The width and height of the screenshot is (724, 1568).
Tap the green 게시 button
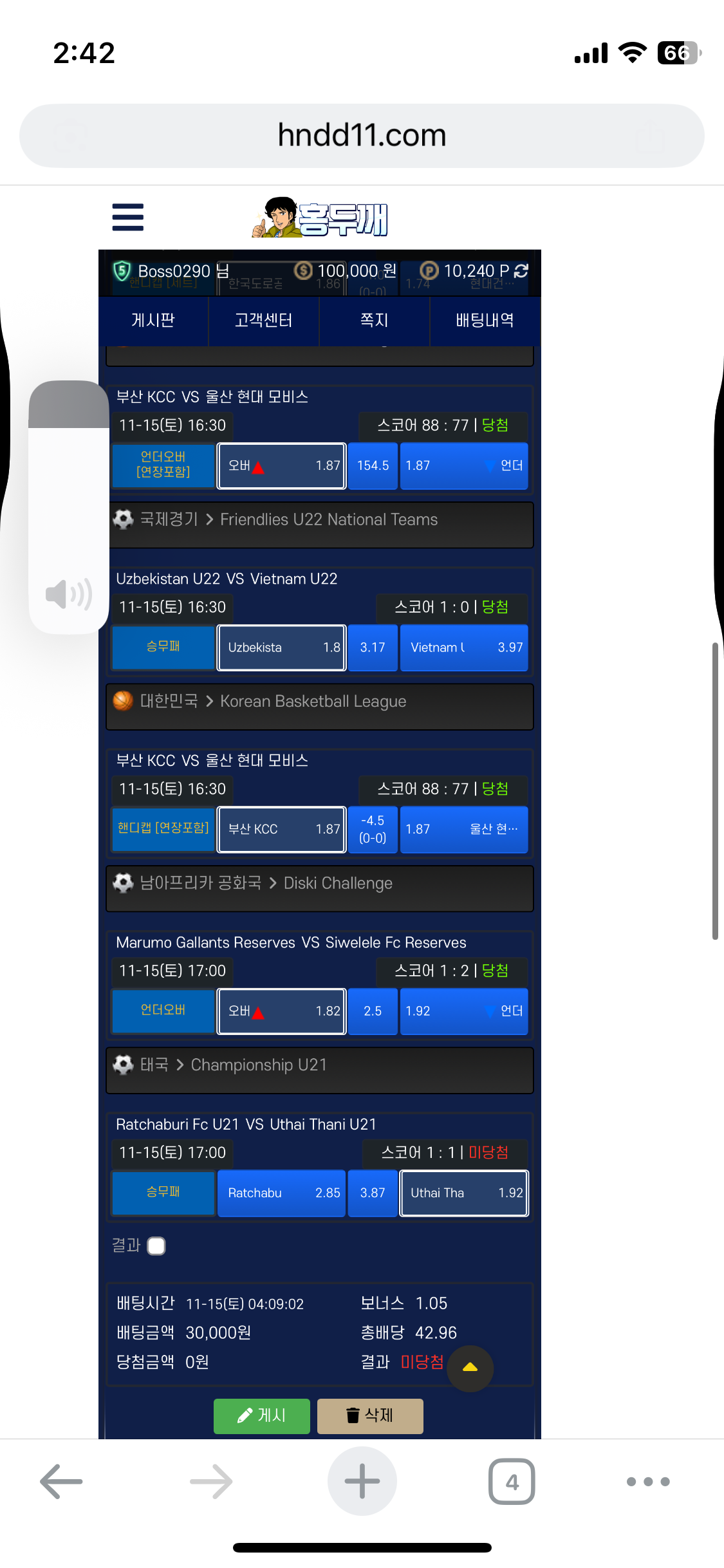point(262,1415)
